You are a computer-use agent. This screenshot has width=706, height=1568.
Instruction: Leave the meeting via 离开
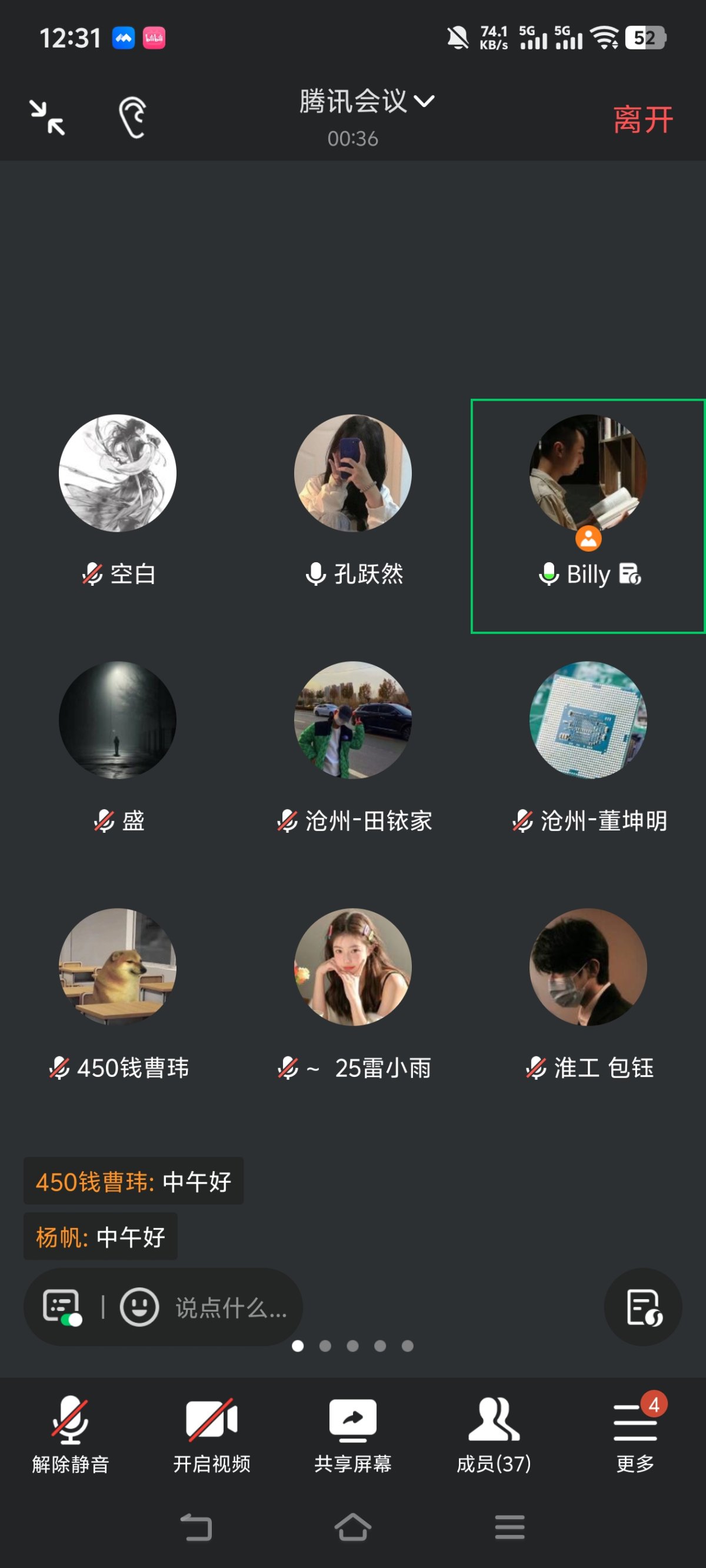pos(642,120)
